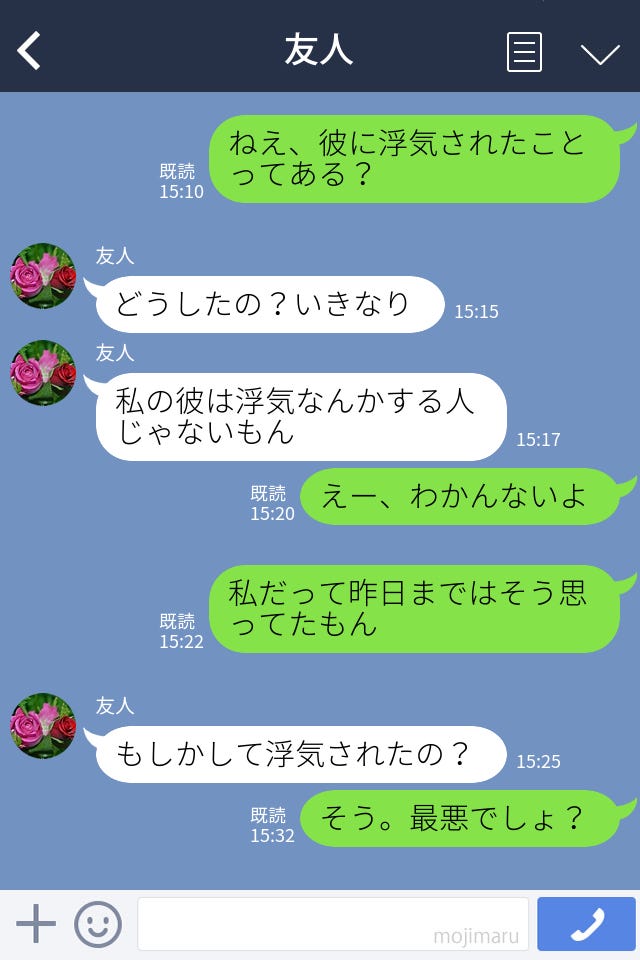Open 友人's avatar beside どうしたの？いきなり
The image size is (640, 960).
point(43,276)
